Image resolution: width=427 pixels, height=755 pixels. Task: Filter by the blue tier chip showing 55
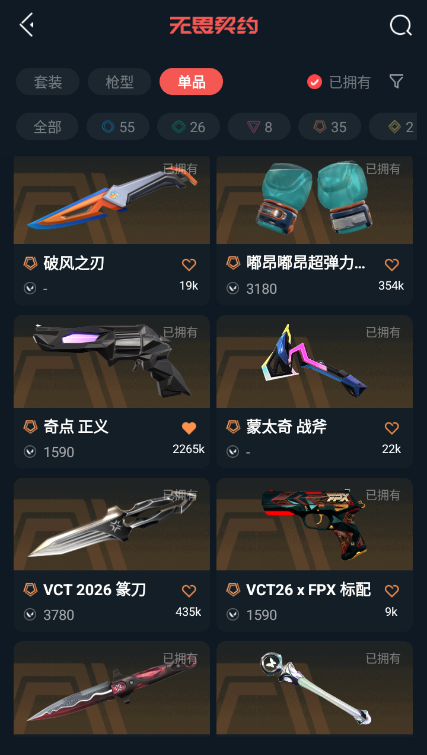[118, 127]
